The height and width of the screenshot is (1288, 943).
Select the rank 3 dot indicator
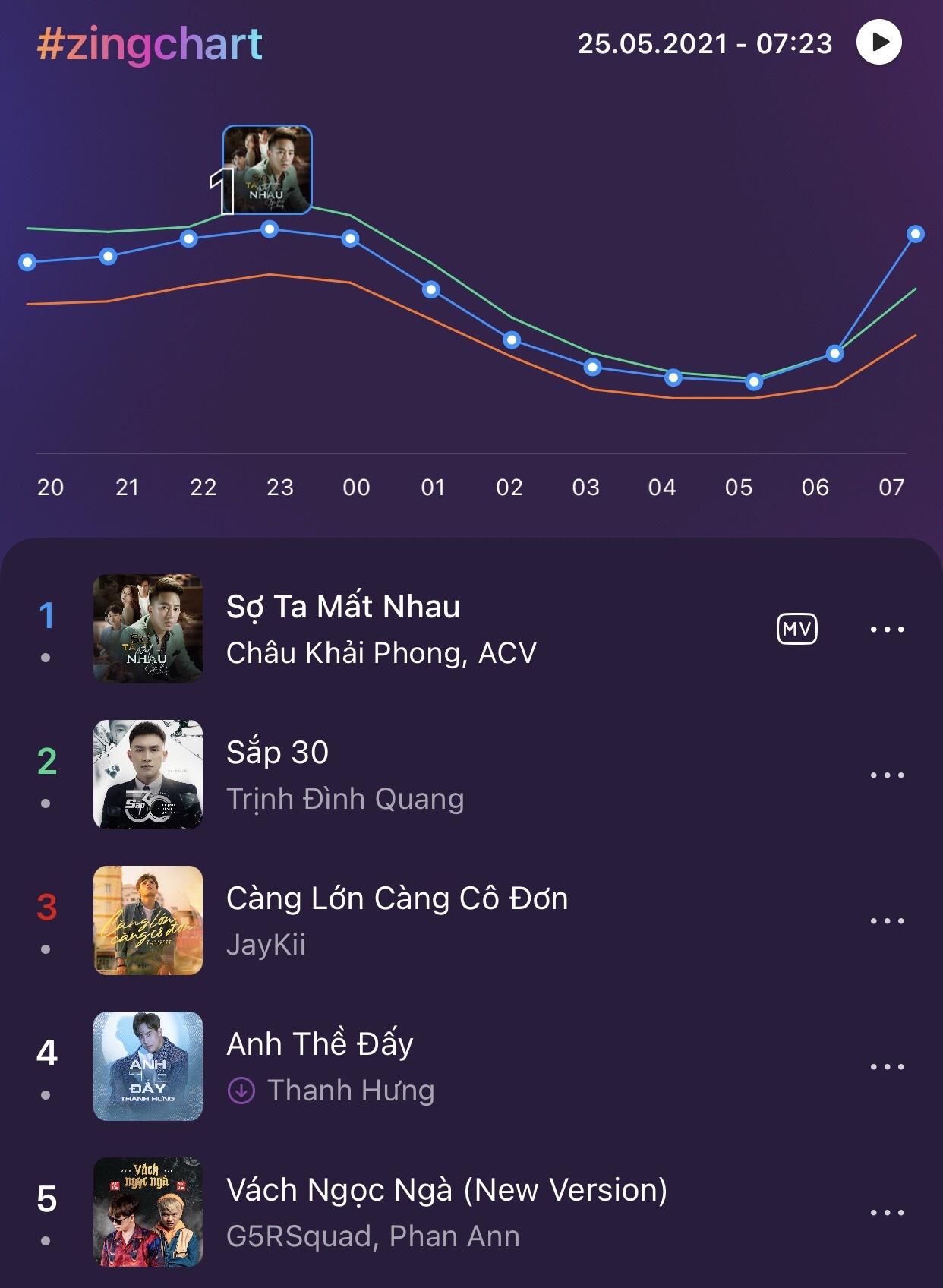(x=46, y=949)
